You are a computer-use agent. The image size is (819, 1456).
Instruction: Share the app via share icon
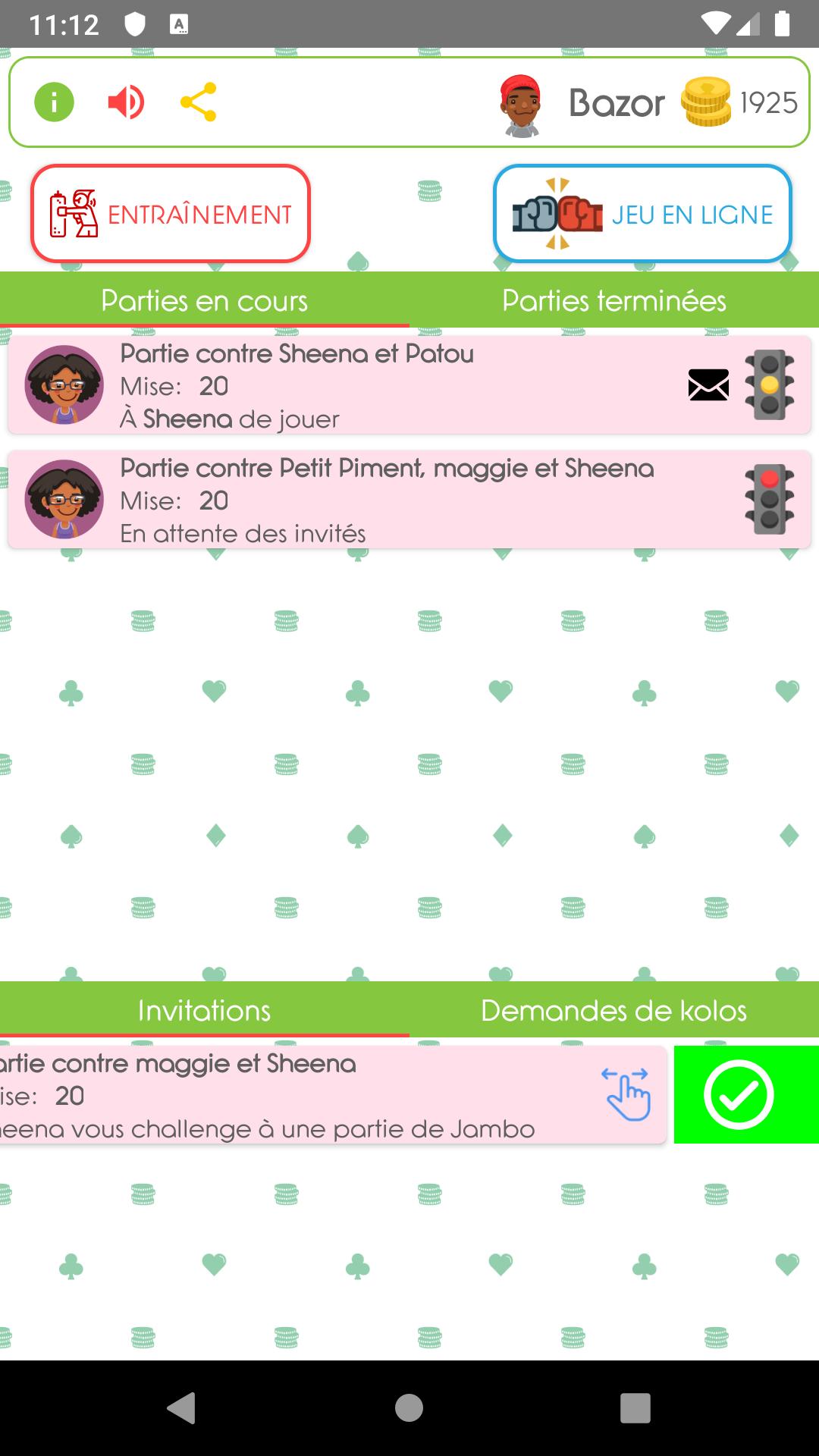point(198,102)
